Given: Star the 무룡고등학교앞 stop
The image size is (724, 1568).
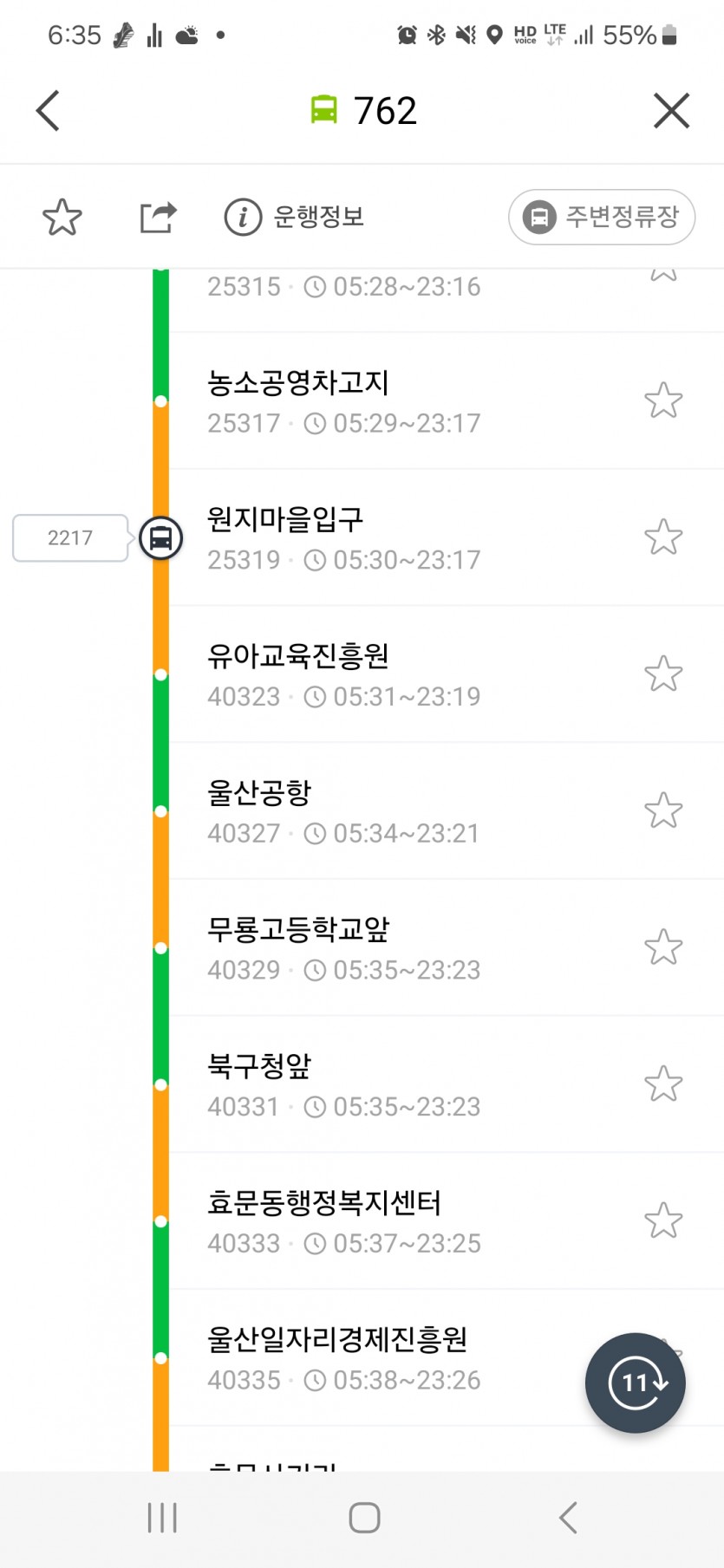Looking at the screenshot, I should coord(663,947).
